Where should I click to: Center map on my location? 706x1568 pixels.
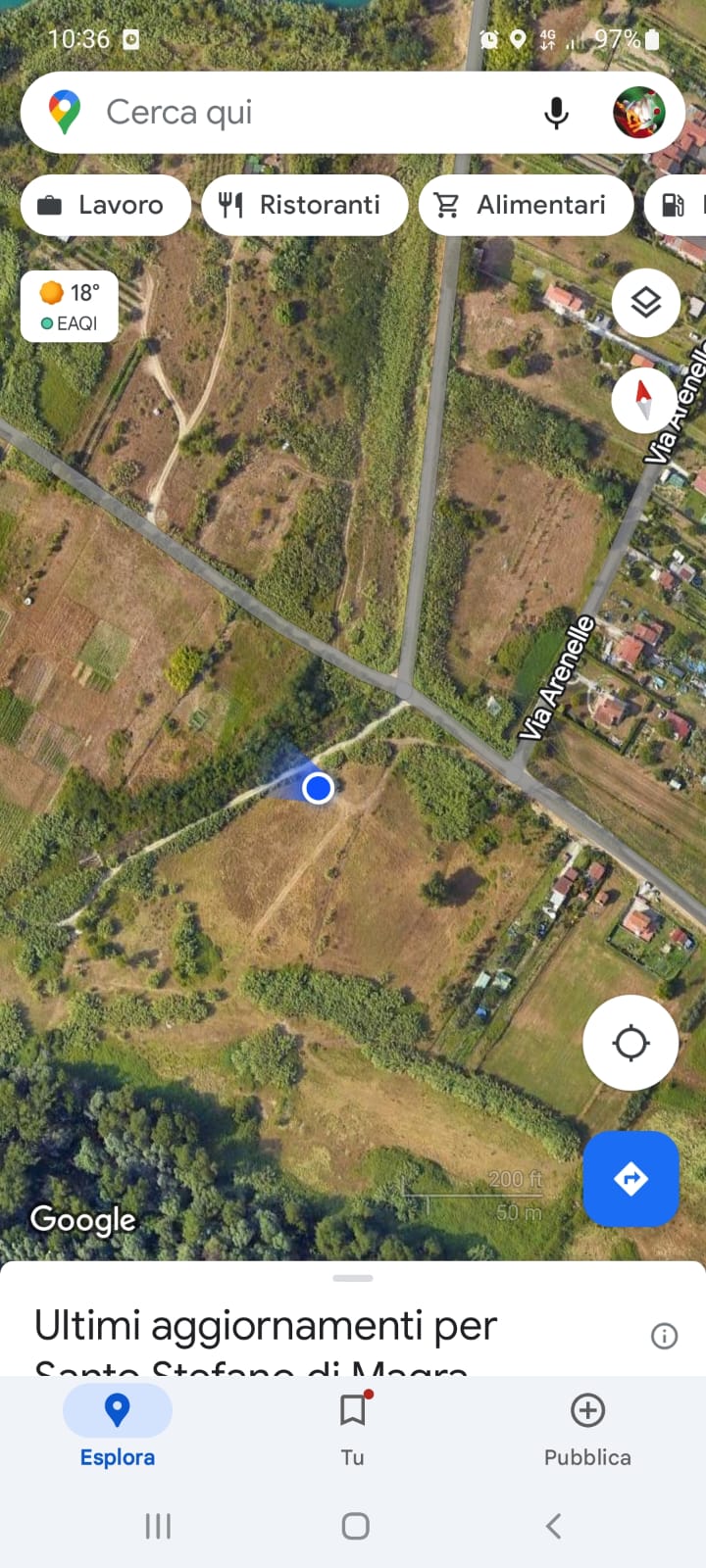click(x=630, y=1043)
